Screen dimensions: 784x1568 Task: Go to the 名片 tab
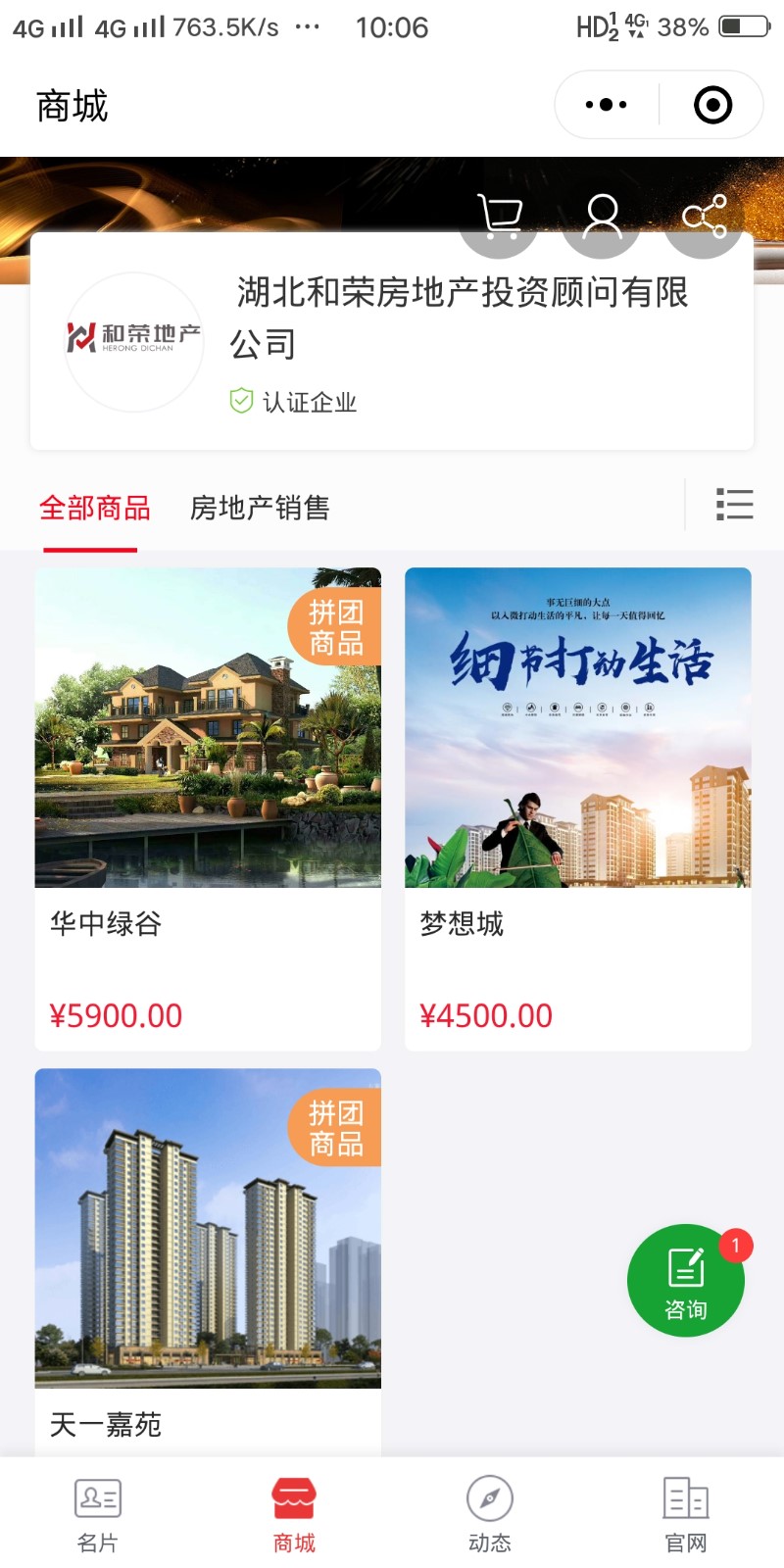(98, 1514)
